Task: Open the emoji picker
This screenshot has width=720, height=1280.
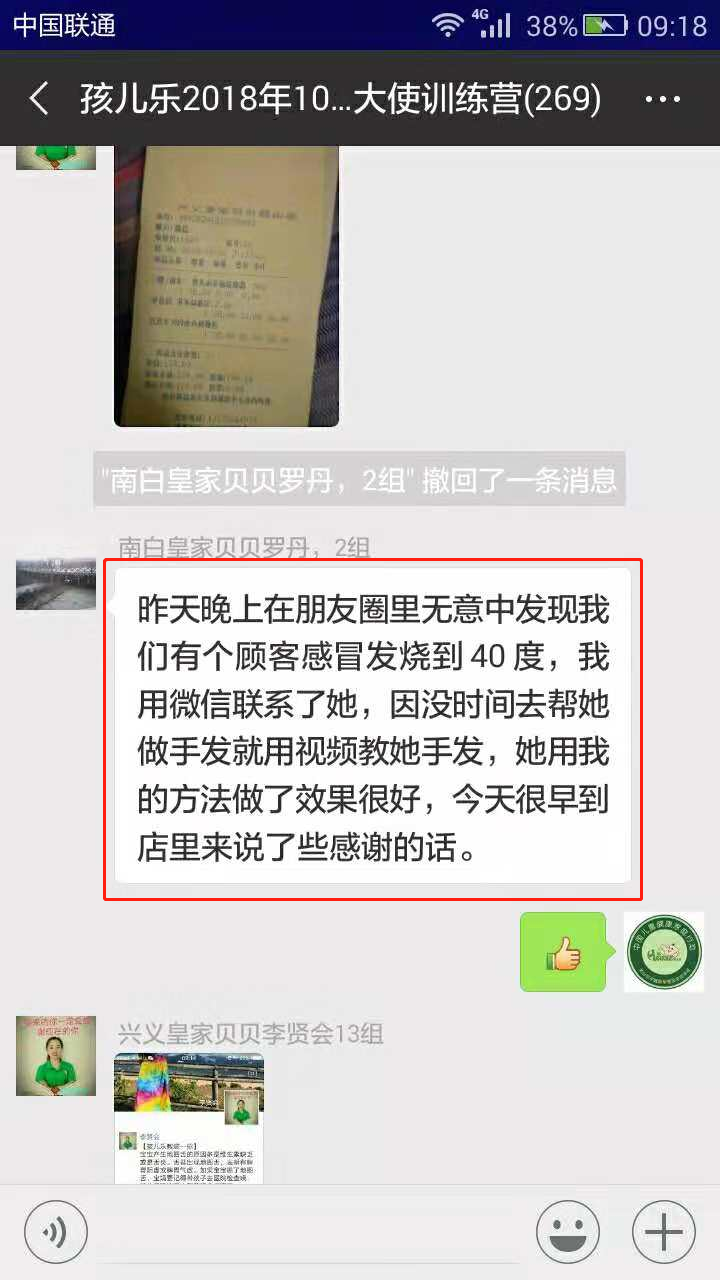Action: coord(568,1232)
